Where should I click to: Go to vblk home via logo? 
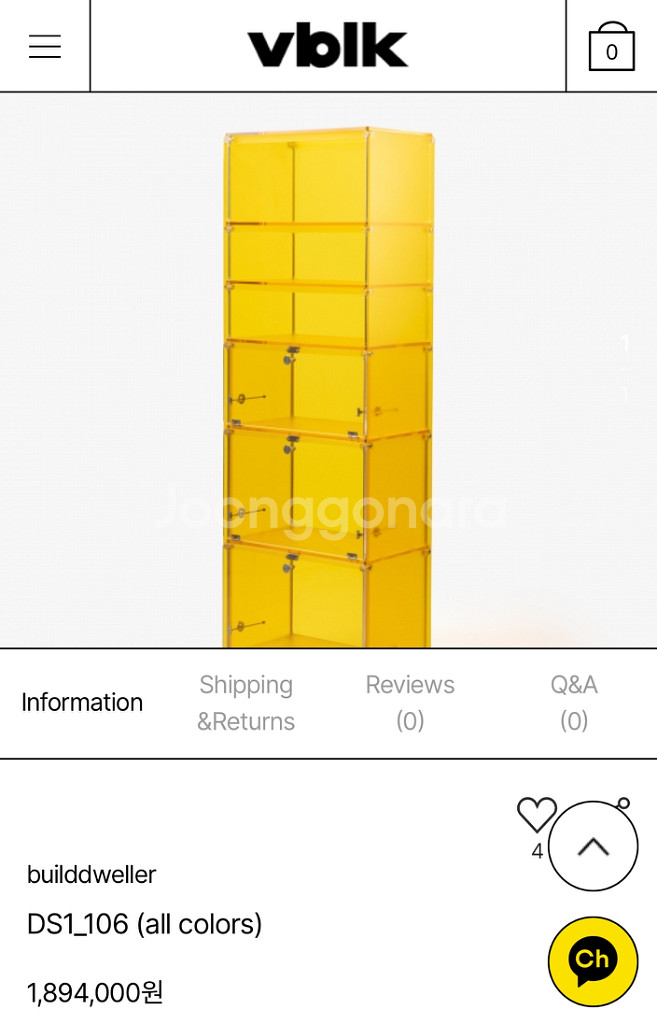pos(328,46)
